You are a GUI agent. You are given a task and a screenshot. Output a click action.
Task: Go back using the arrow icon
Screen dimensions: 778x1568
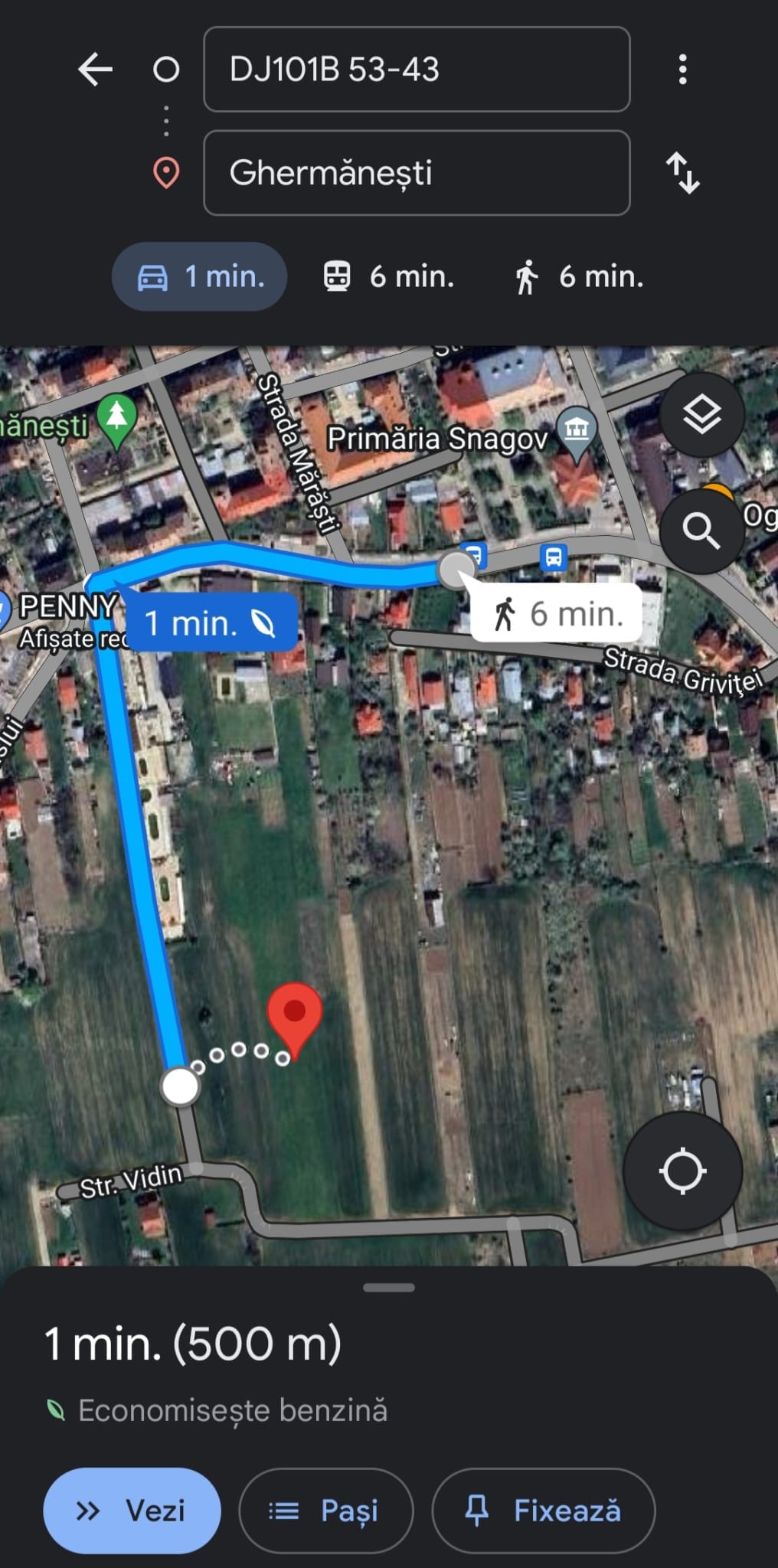(x=96, y=70)
